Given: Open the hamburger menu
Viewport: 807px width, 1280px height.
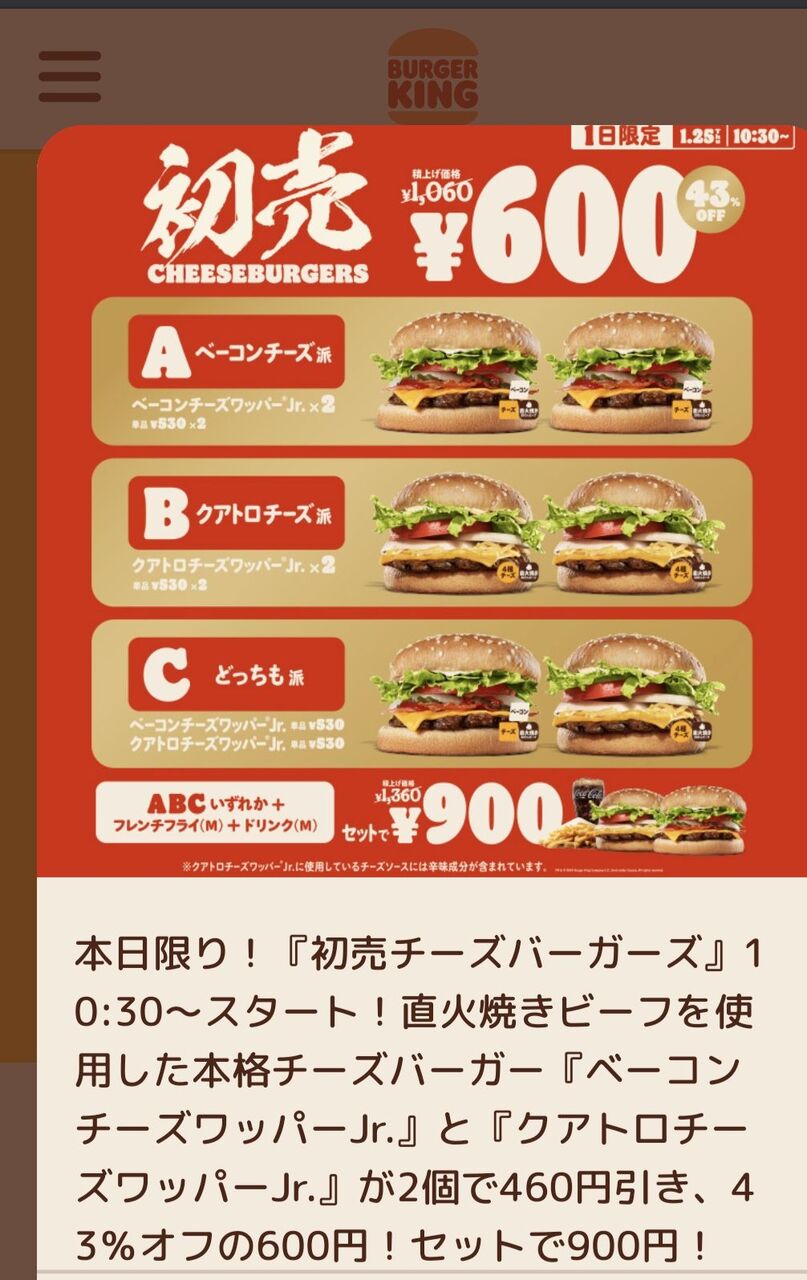Looking at the screenshot, I should (69, 77).
